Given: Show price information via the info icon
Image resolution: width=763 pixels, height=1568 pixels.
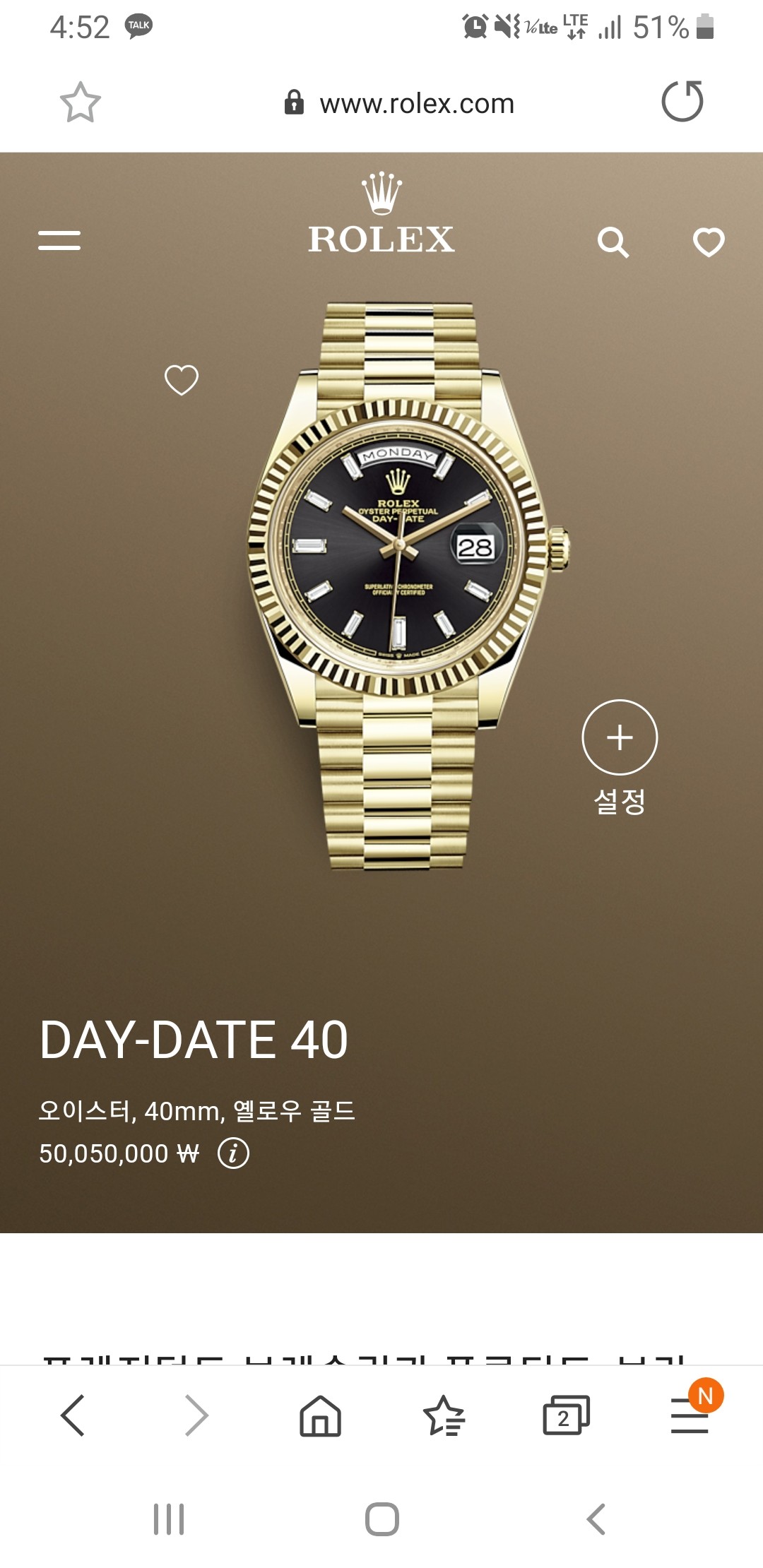Looking at the screenshot, I should coord(233,1153).
